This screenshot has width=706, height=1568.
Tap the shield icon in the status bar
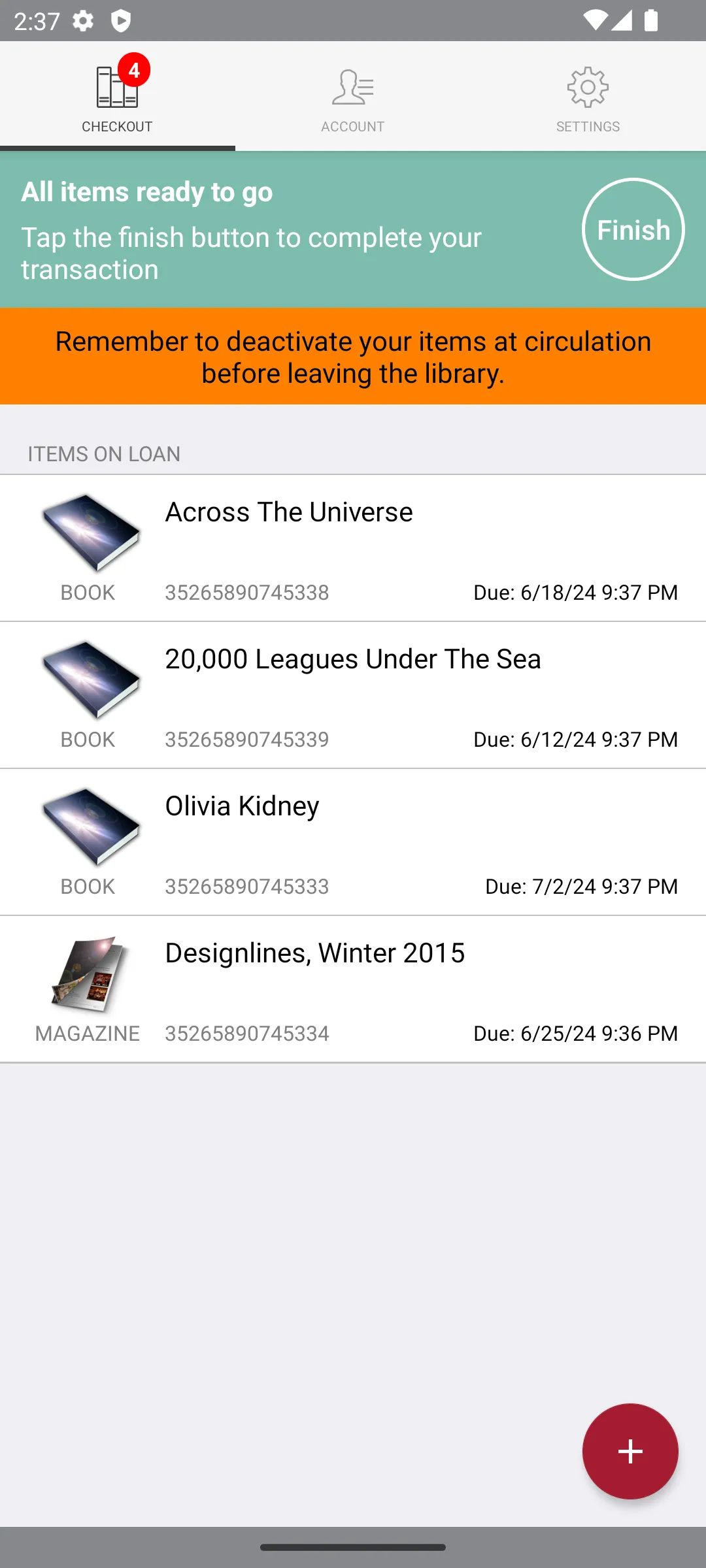coord(120,21)
